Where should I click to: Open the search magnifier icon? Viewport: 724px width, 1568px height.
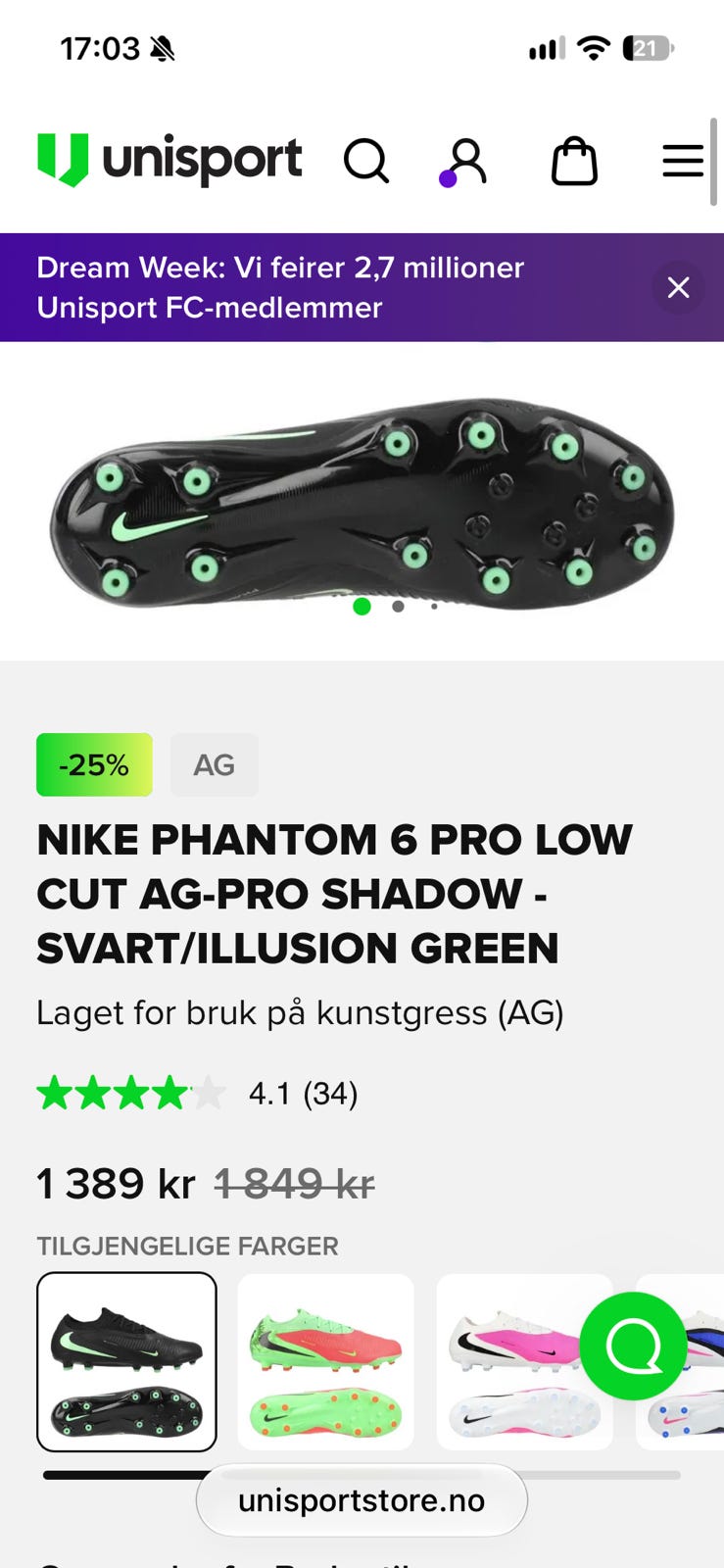coord(366,161)
